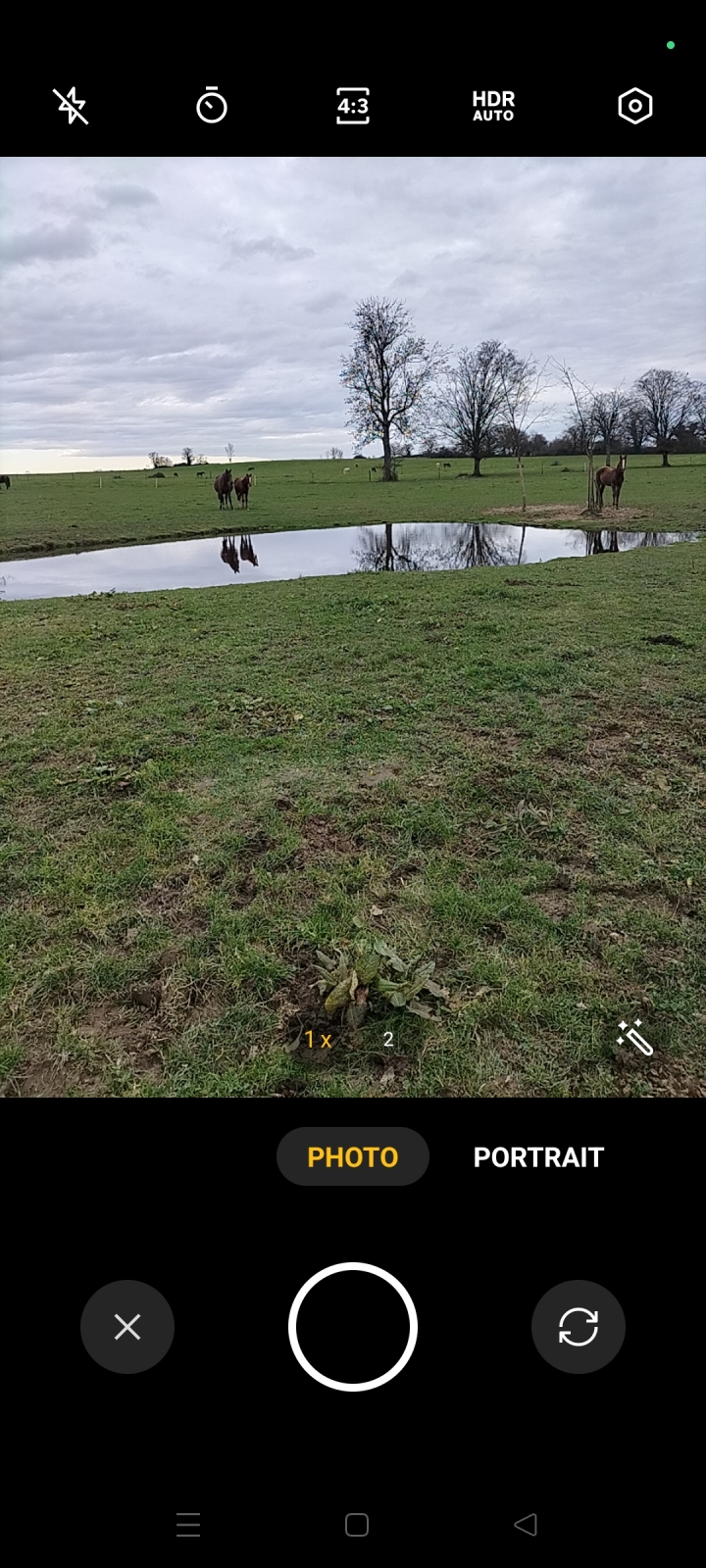Open camera settings

[x=635, y=106]
